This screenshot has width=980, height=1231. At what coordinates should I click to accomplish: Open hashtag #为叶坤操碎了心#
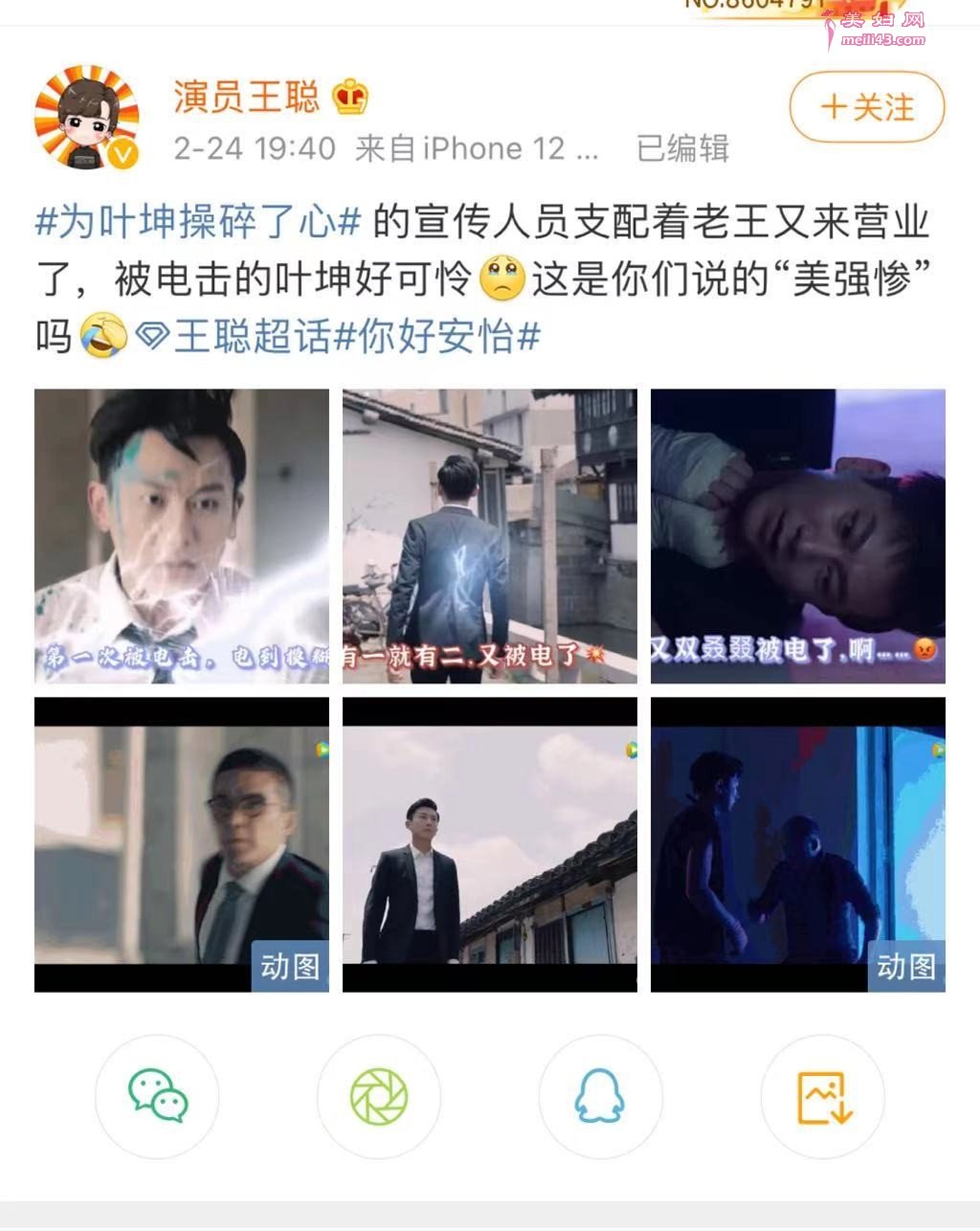pos(198,222)
